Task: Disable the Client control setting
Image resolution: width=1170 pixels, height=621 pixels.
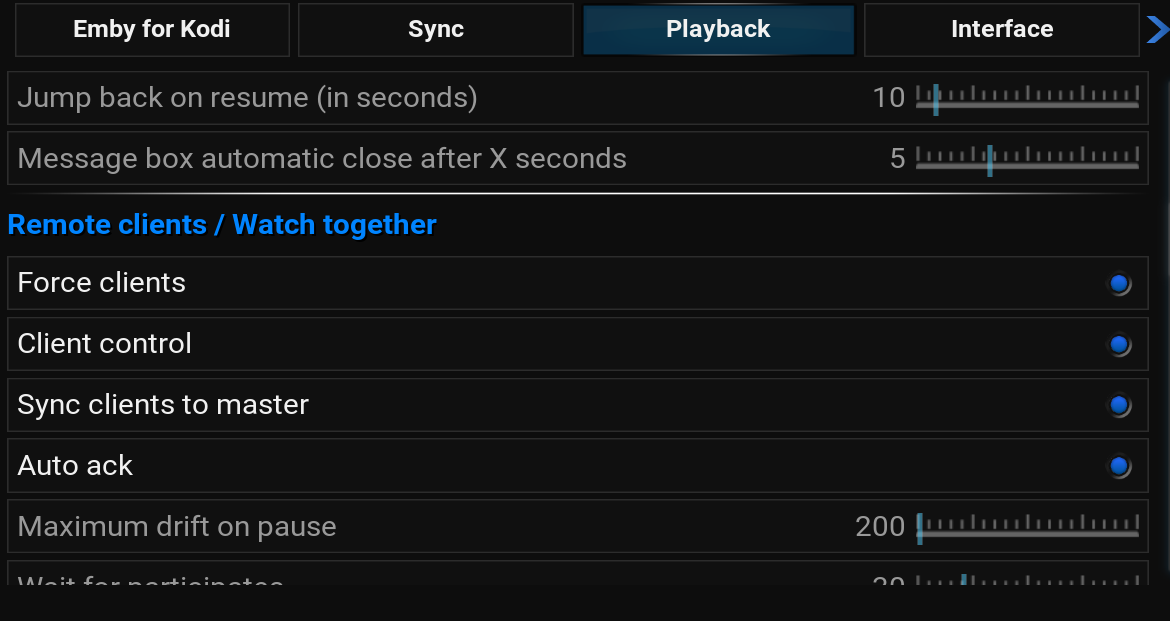Action: pyautogui.click(x=1119, y=345)
